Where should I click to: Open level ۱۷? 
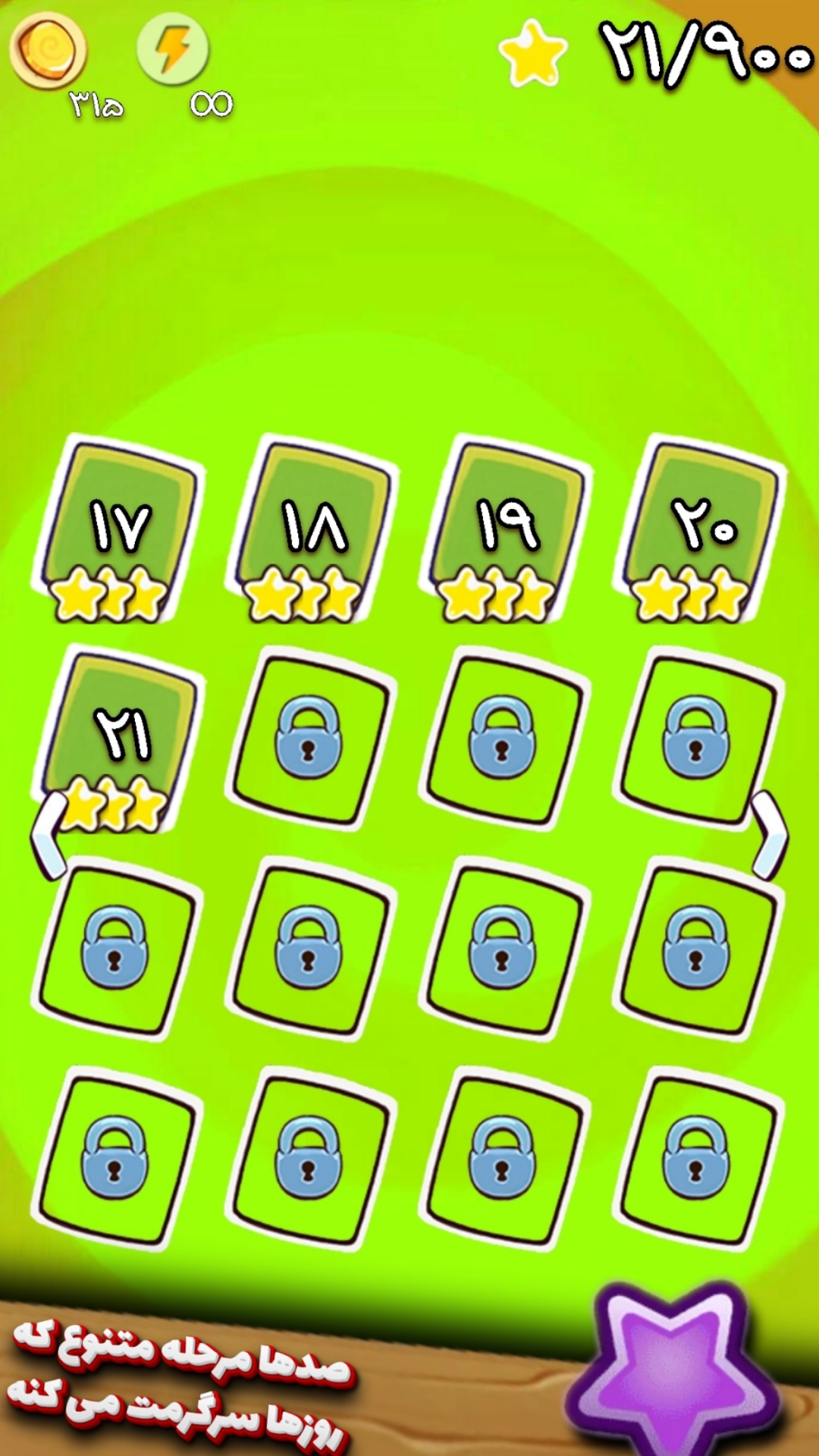click(118, 529)
